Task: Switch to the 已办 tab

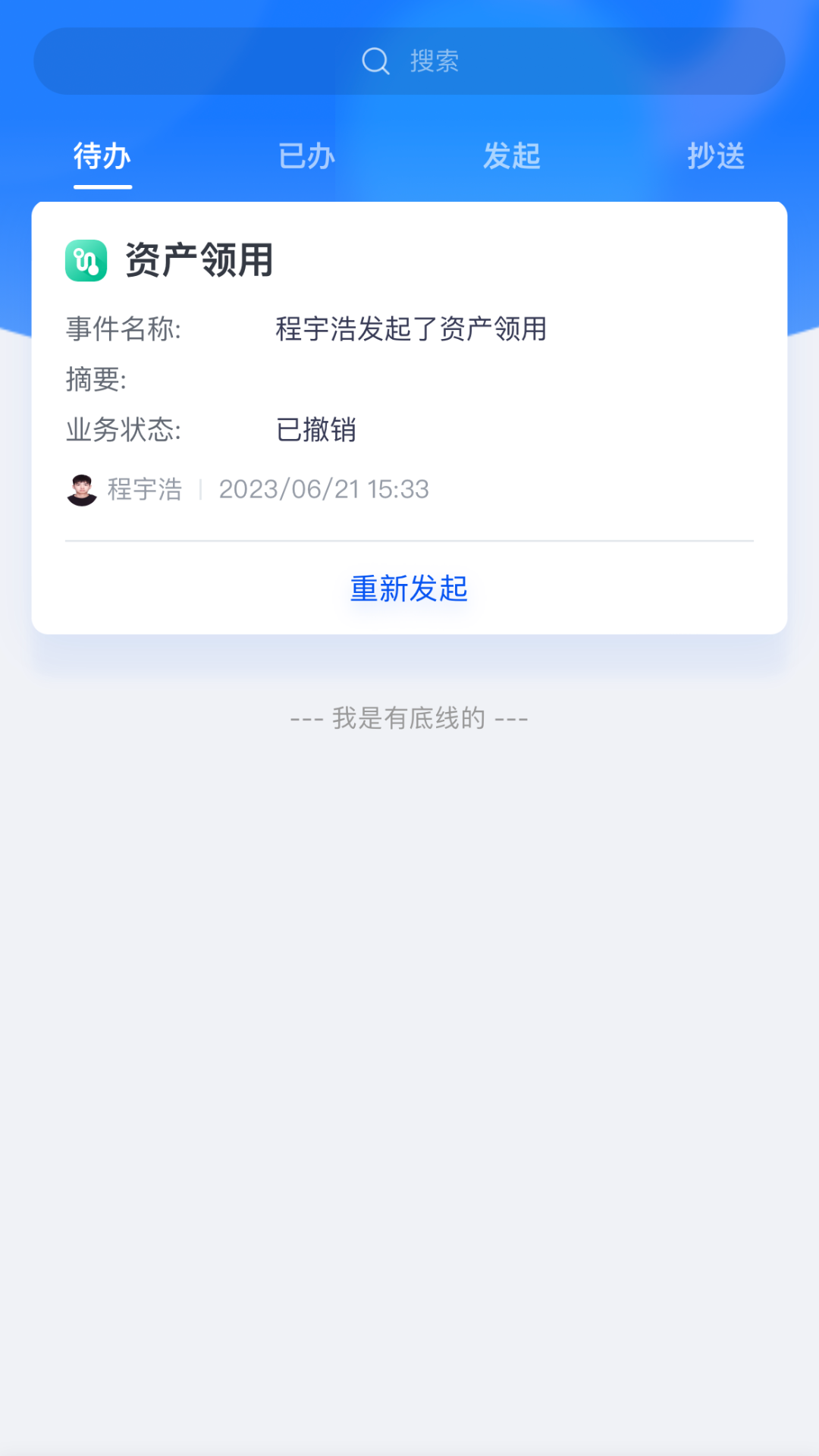Action: click(x=306, y=157)
